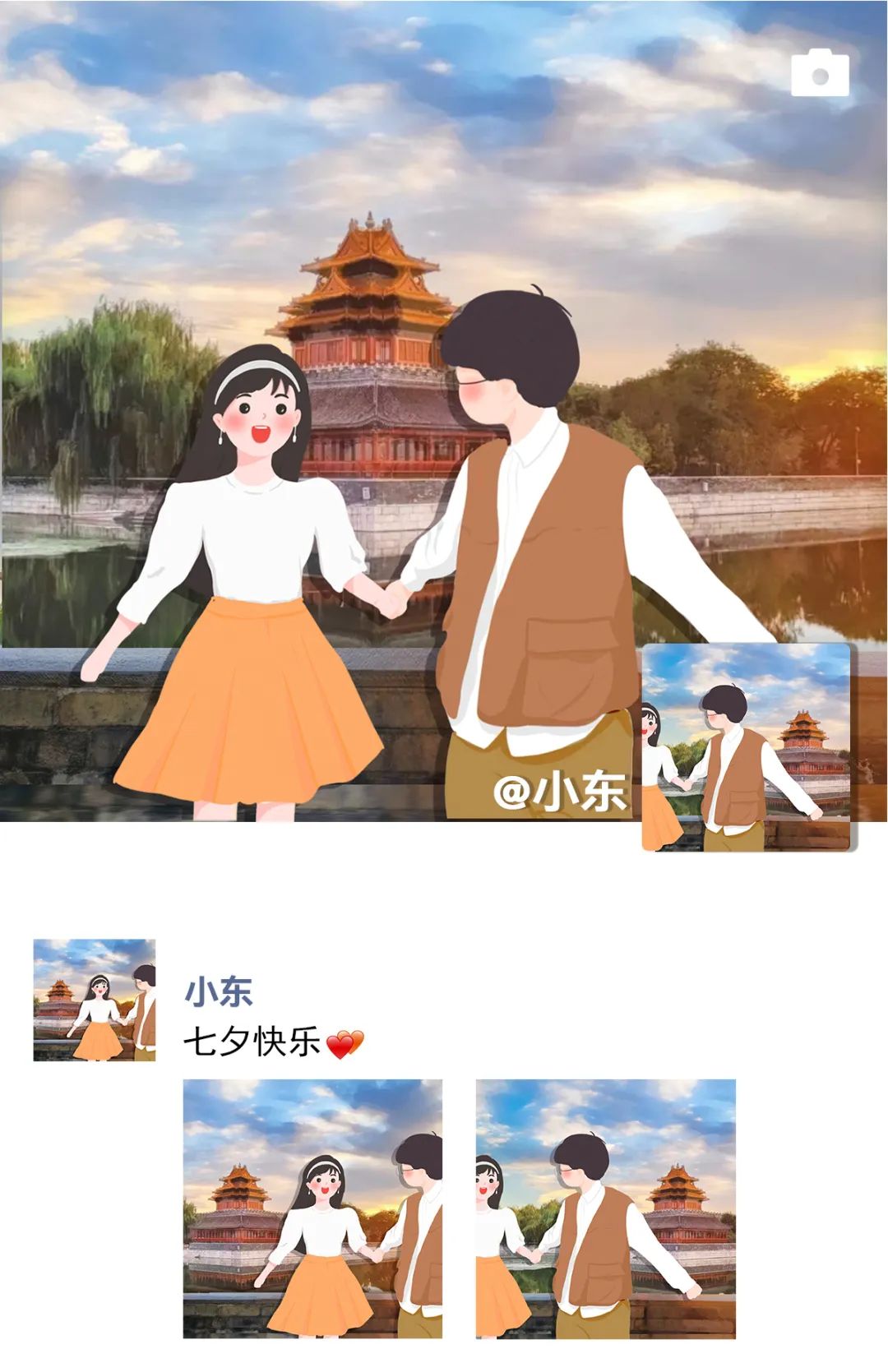Open the profile avatar on the cover
The height and width of the screenshot is (1372, 888).
[747, 746]
